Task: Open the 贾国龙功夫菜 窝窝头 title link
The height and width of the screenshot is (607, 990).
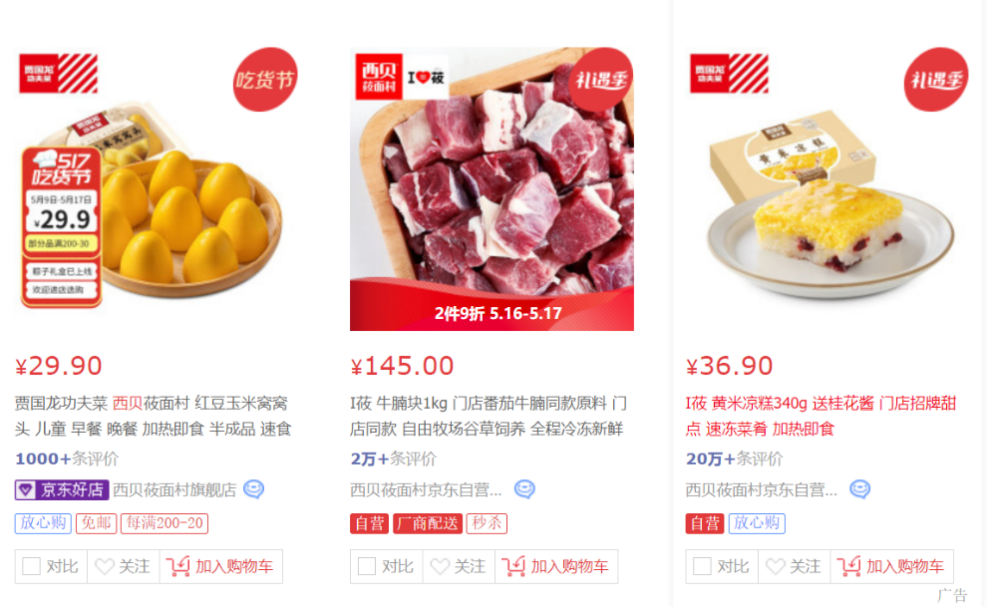Action: point(152,416)
